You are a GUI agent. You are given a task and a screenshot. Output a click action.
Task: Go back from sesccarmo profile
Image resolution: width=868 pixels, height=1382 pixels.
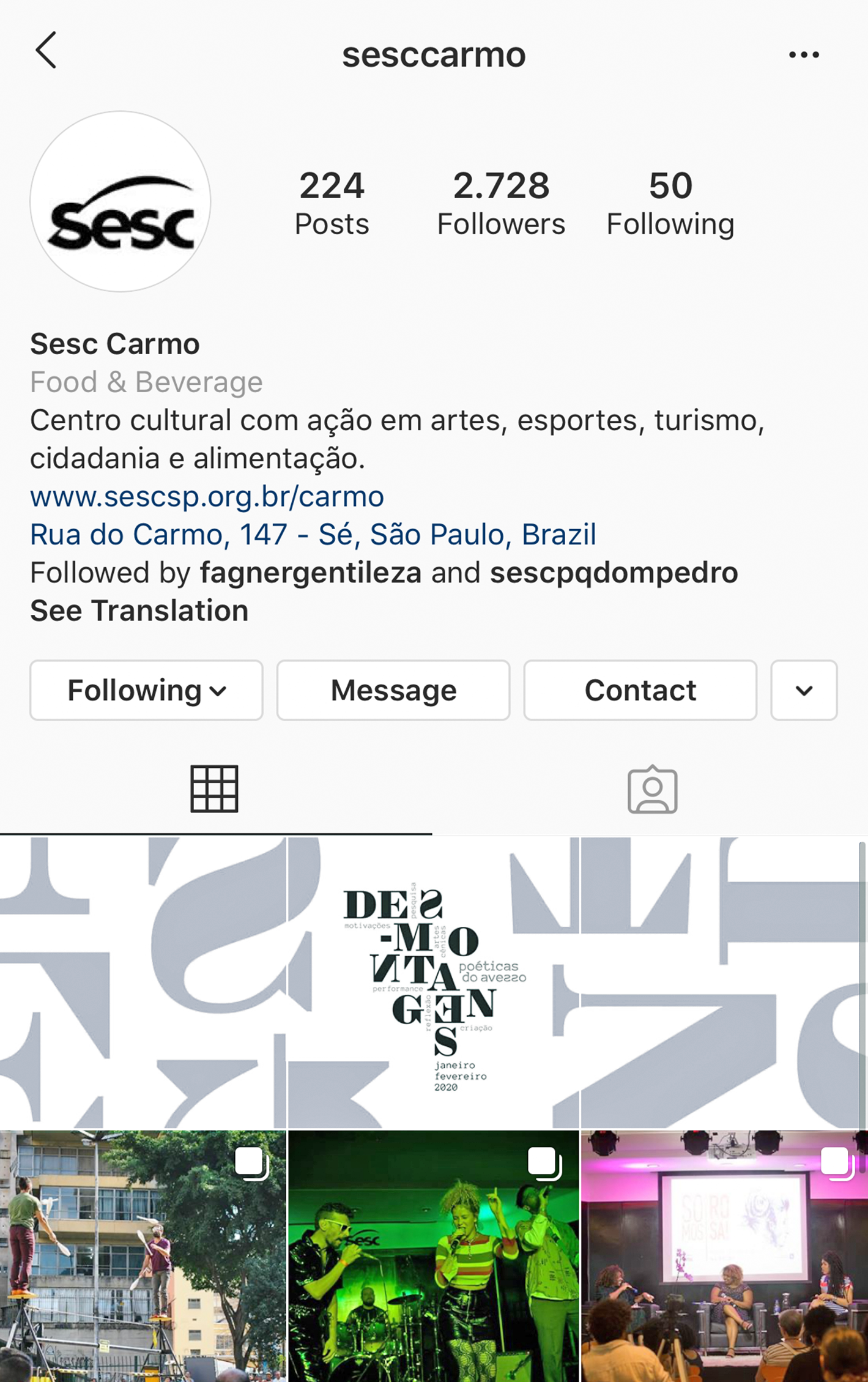46,50
